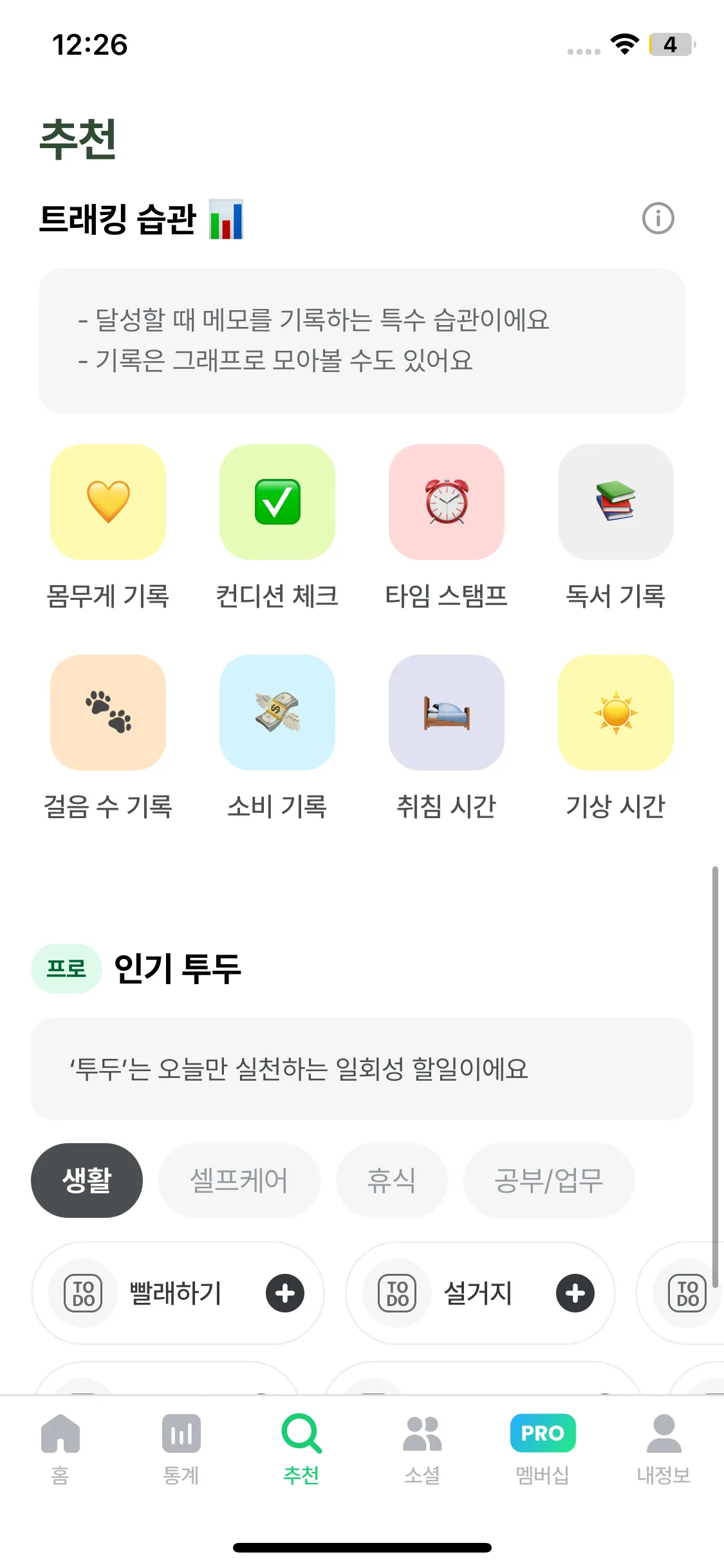Open the info icon for 트래킹 습관
This screenshot has height=1568, width=724.
[x=658, y=219]
